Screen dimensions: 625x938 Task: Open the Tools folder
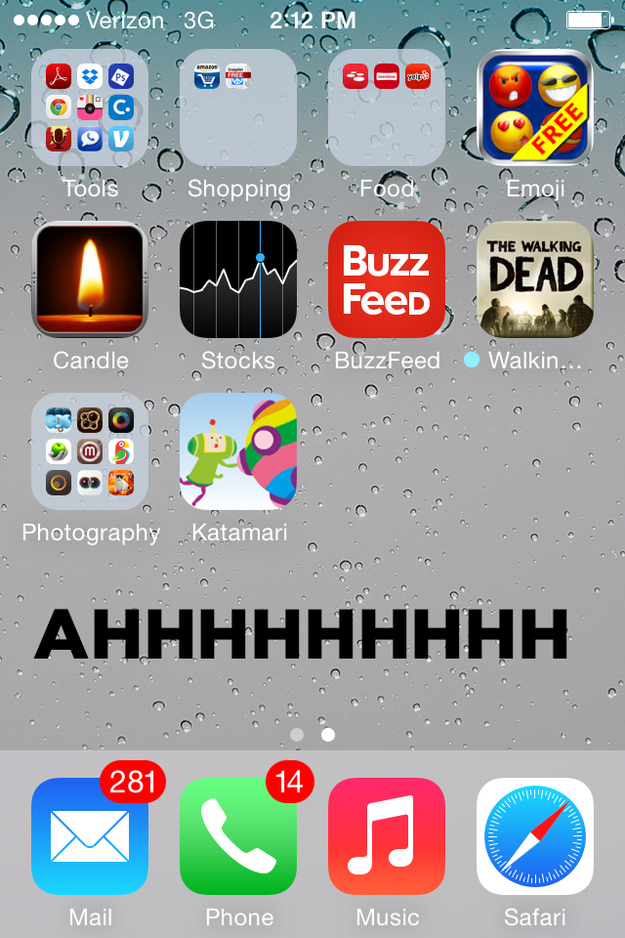pos(90,107)
